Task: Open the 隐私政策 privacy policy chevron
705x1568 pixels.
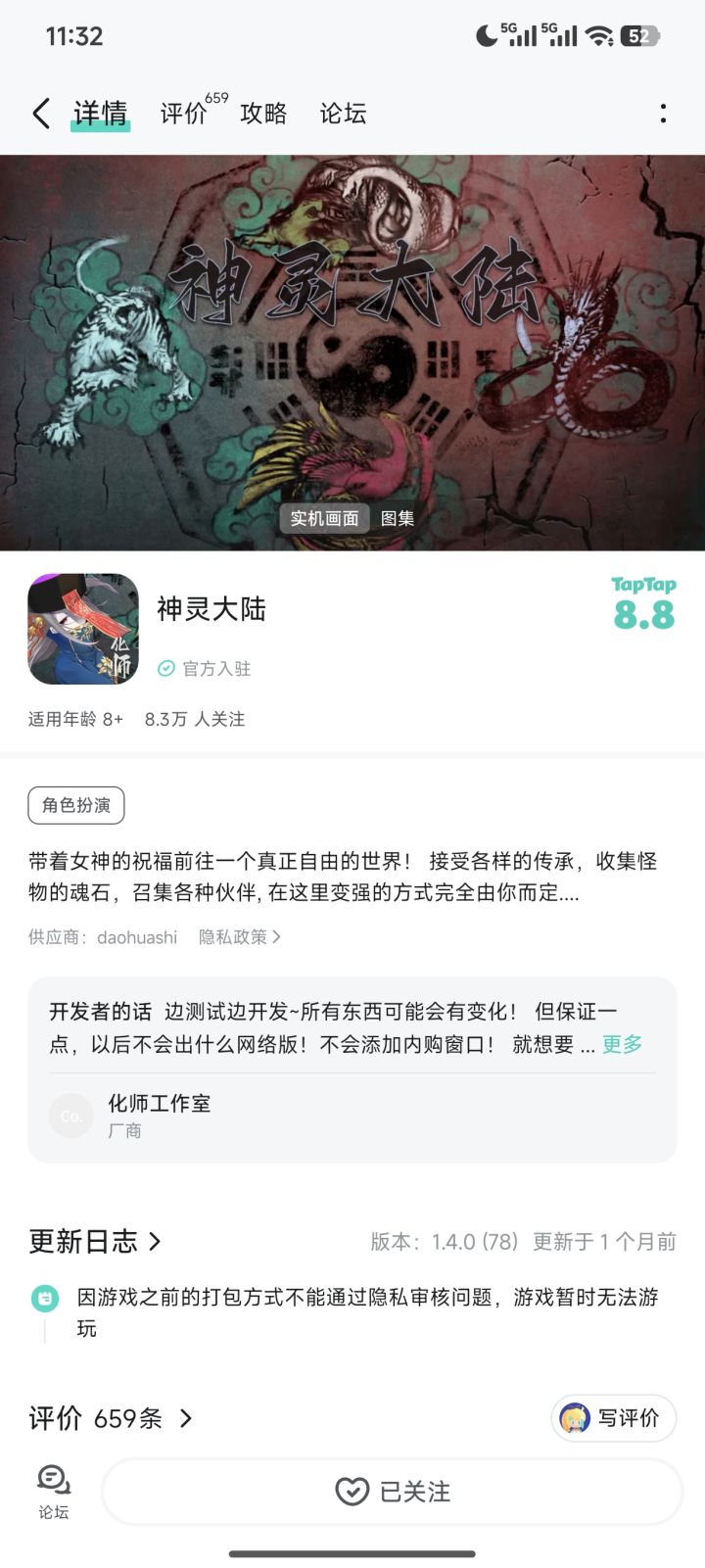Action: [241, 936]
